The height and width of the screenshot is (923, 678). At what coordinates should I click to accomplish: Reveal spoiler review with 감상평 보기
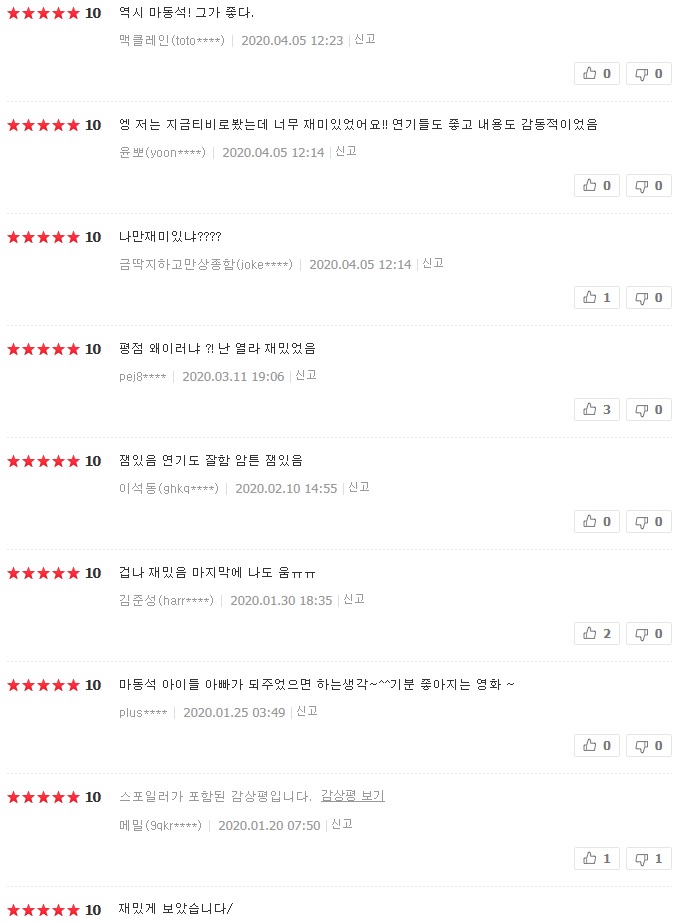pyautogui.click(x=352, y=796)
